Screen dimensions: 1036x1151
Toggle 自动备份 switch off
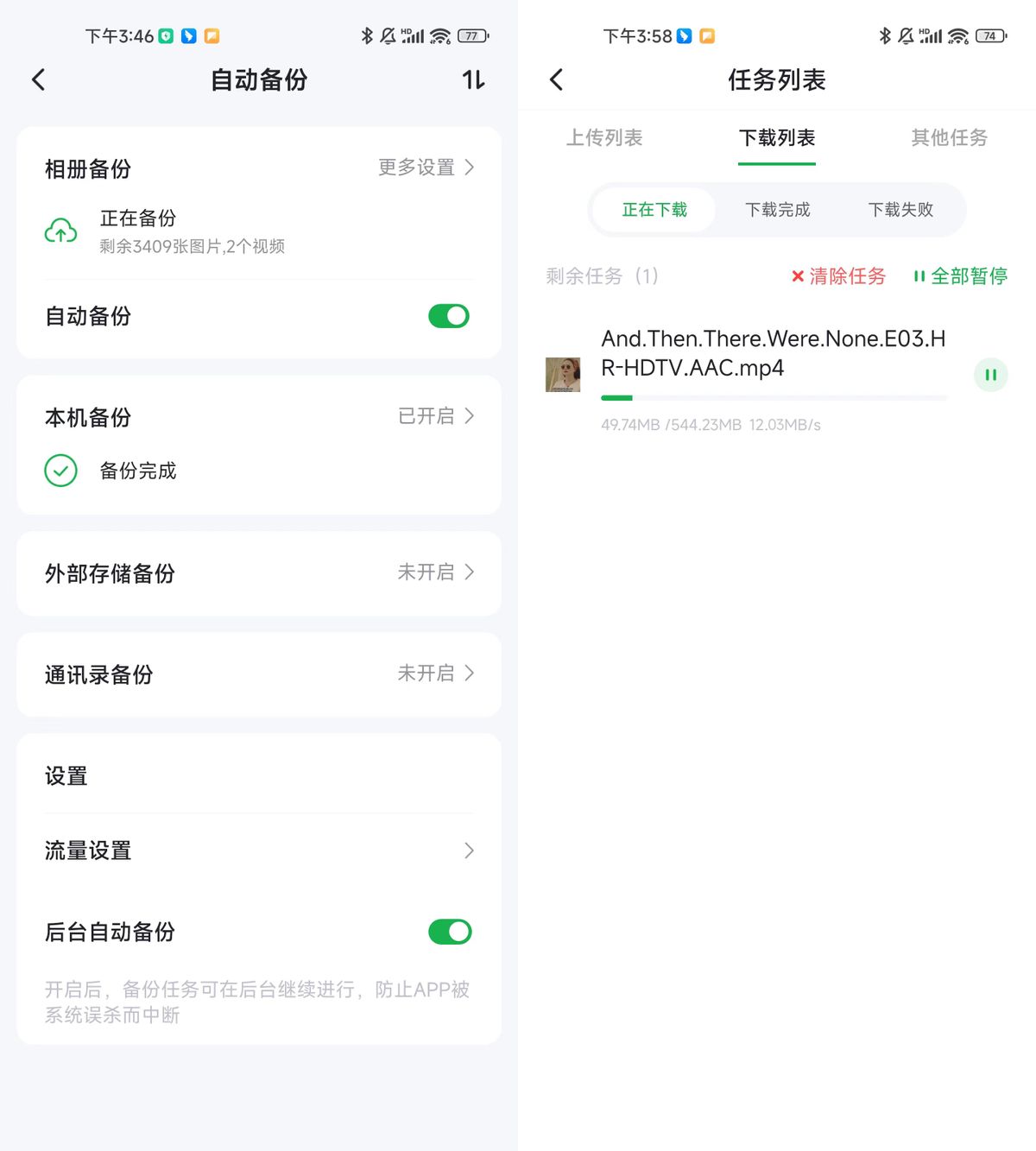(x=447, y=316)
